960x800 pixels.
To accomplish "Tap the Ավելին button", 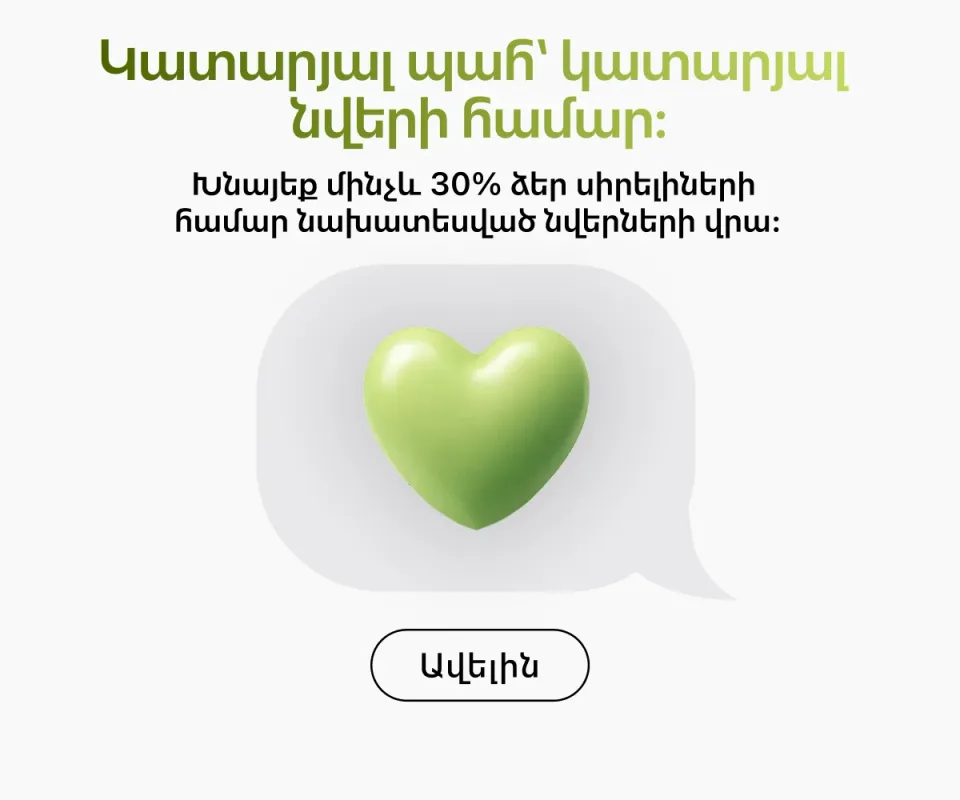I will point(480,665).
